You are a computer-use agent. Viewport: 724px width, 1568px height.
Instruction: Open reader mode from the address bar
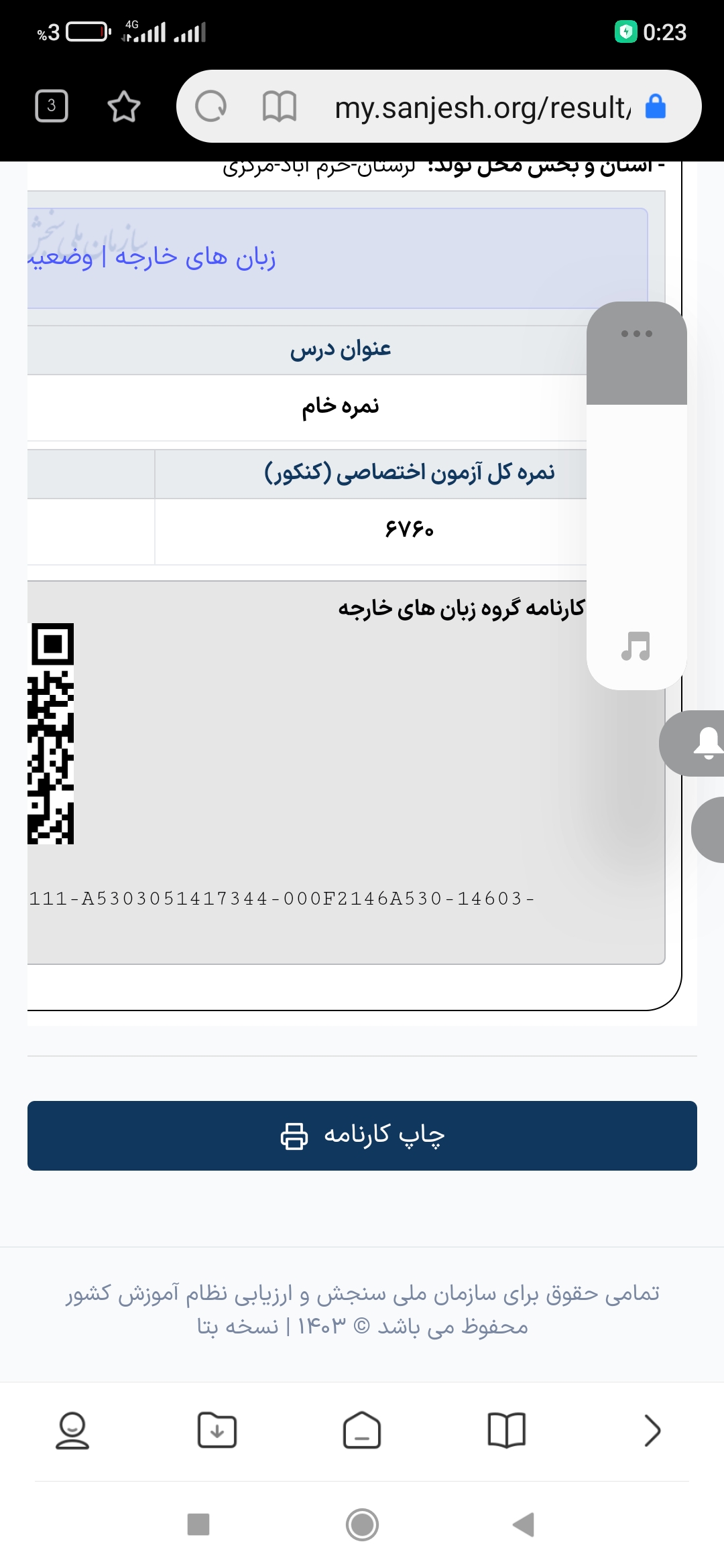point(279,107)
